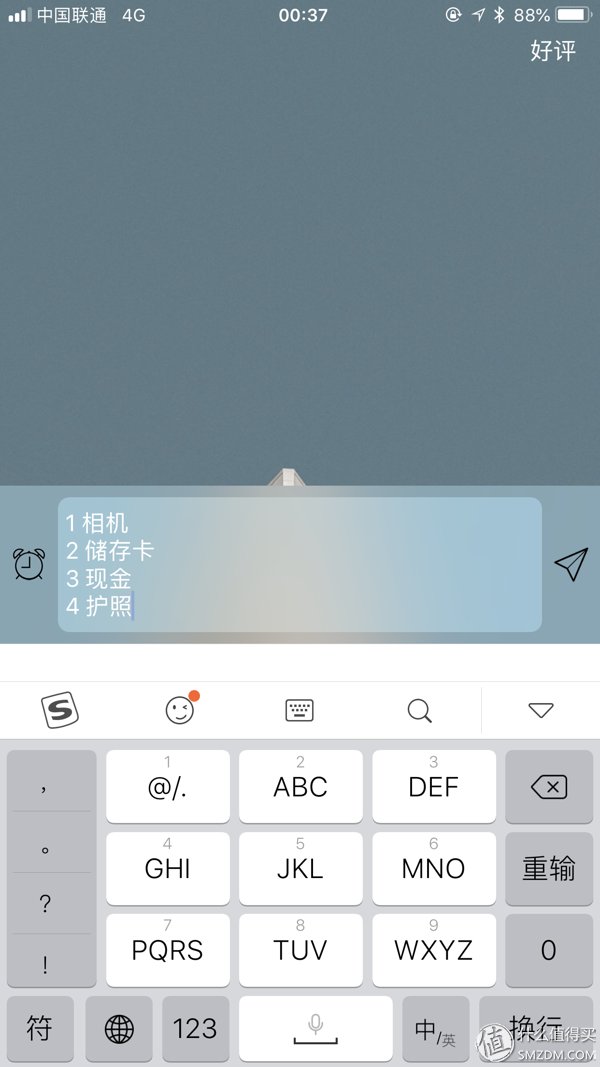Tap the 好评 link at top right
The image size is (600, 1067).
click(553, 51)
